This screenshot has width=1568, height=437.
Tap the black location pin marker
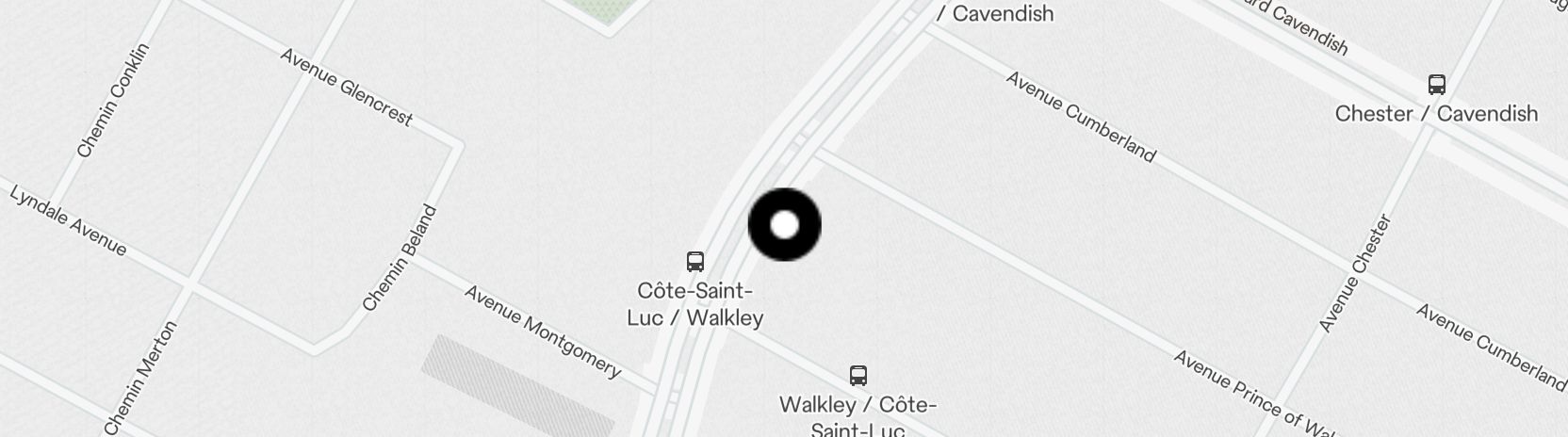tap(784, 225)
